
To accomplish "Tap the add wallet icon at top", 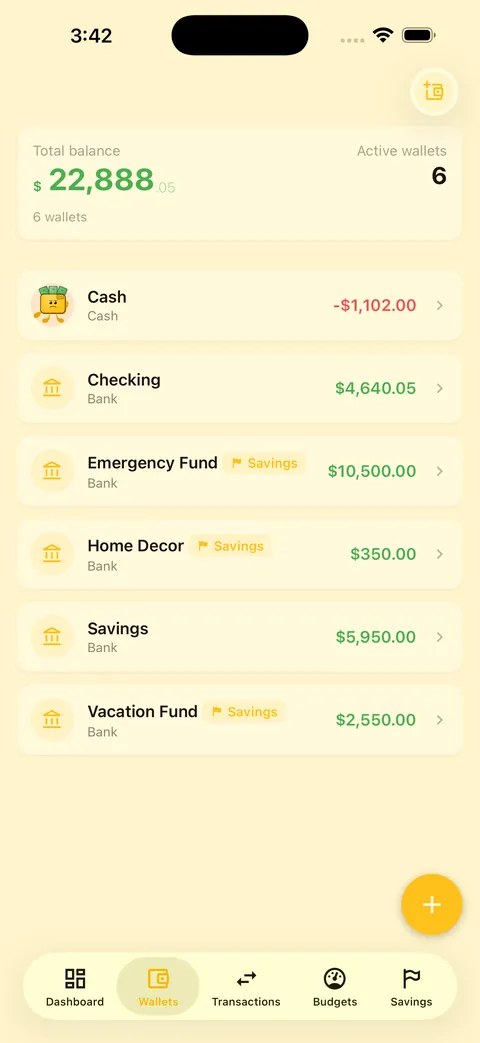I will [434, 92].
